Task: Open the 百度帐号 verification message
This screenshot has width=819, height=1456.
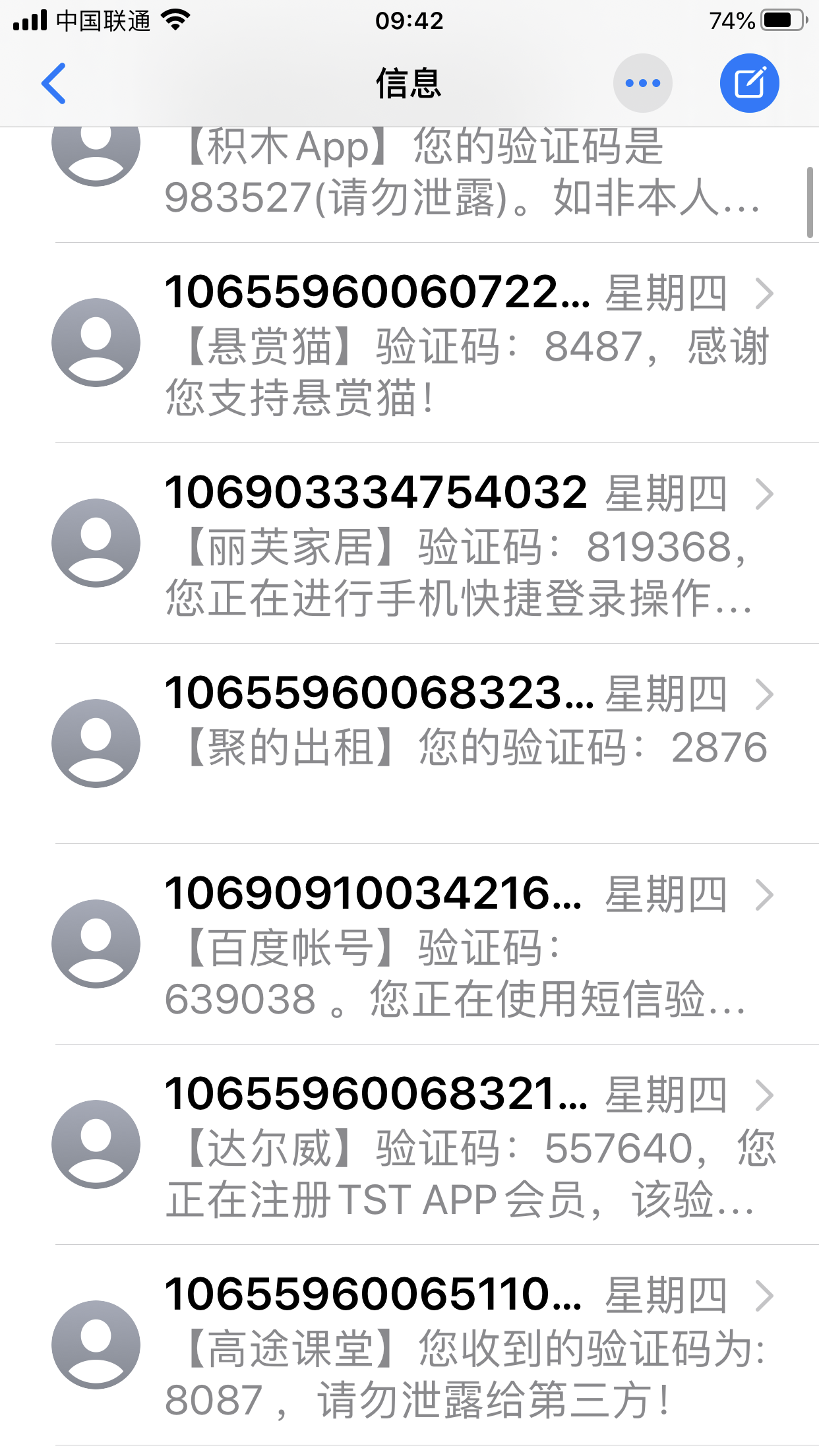Action: tap(409, 944)
